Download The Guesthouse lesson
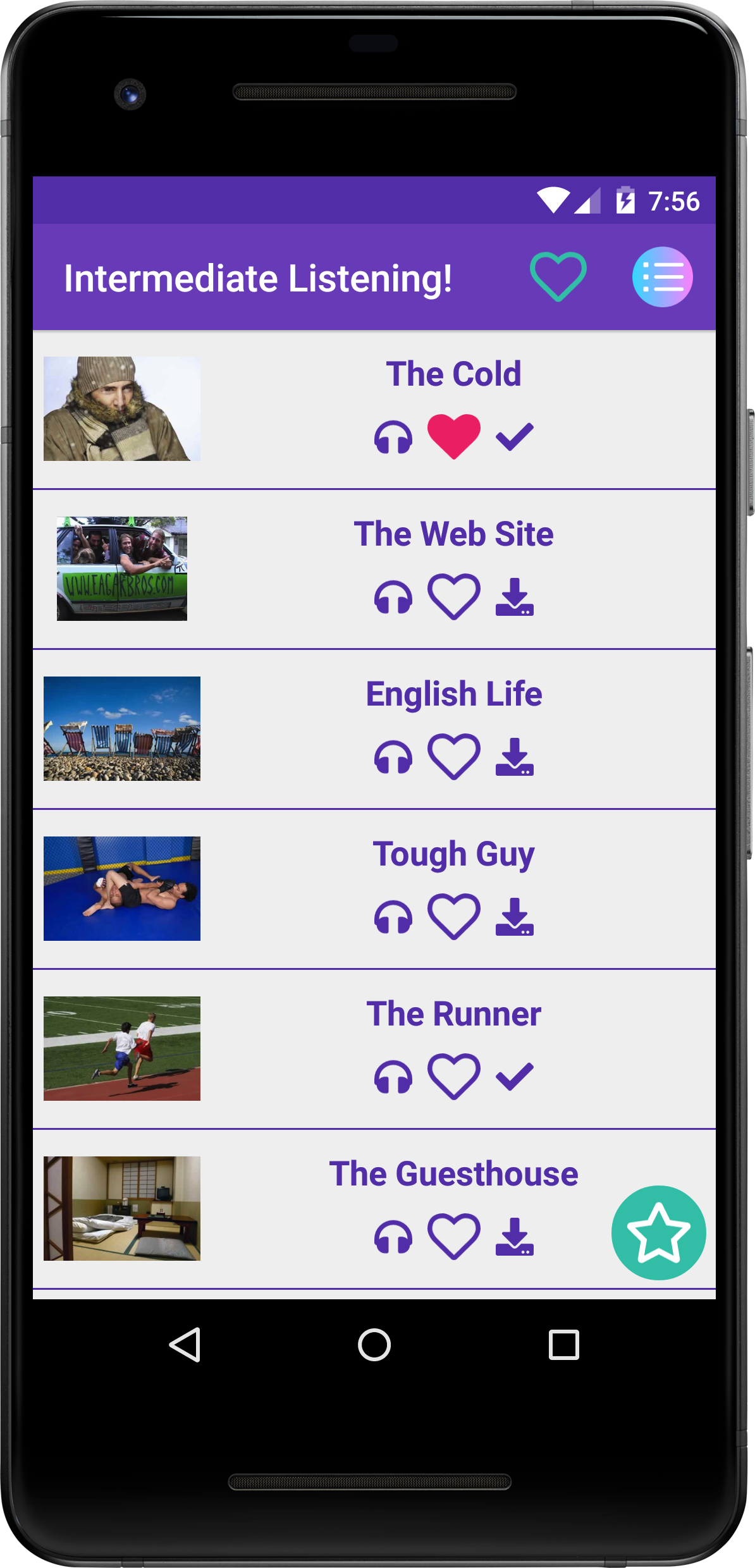Screen dimensions: 755x1568 coord(514,1236)
